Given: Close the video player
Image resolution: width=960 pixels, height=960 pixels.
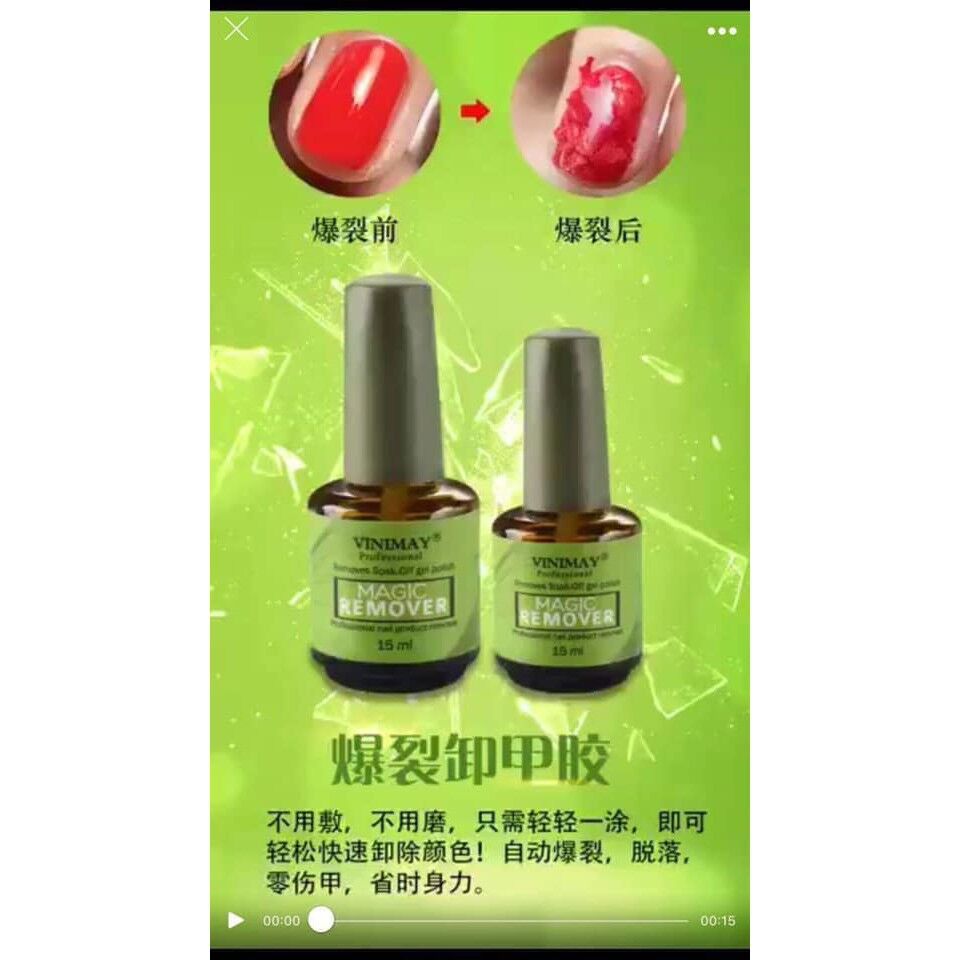Looking at the screenshot, I should (236, 29).
